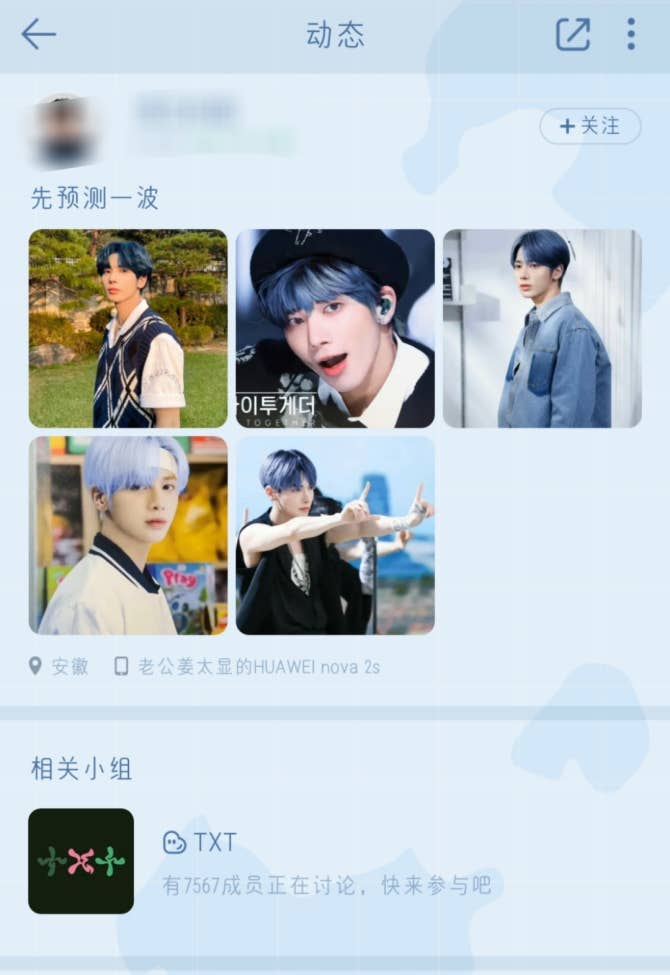Enlarge the photo with the denim jacket

point(542,329)
